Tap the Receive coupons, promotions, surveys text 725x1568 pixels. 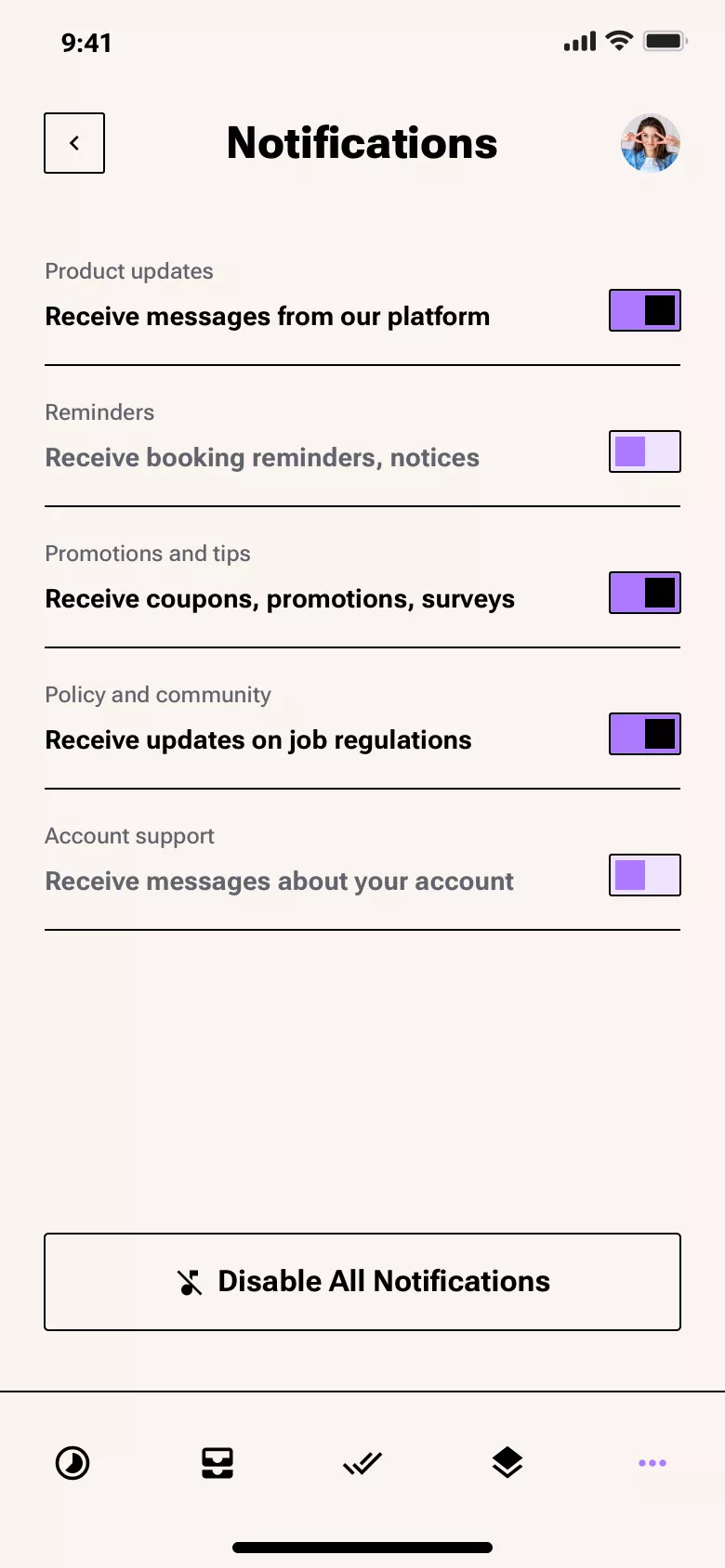(279, 599)
